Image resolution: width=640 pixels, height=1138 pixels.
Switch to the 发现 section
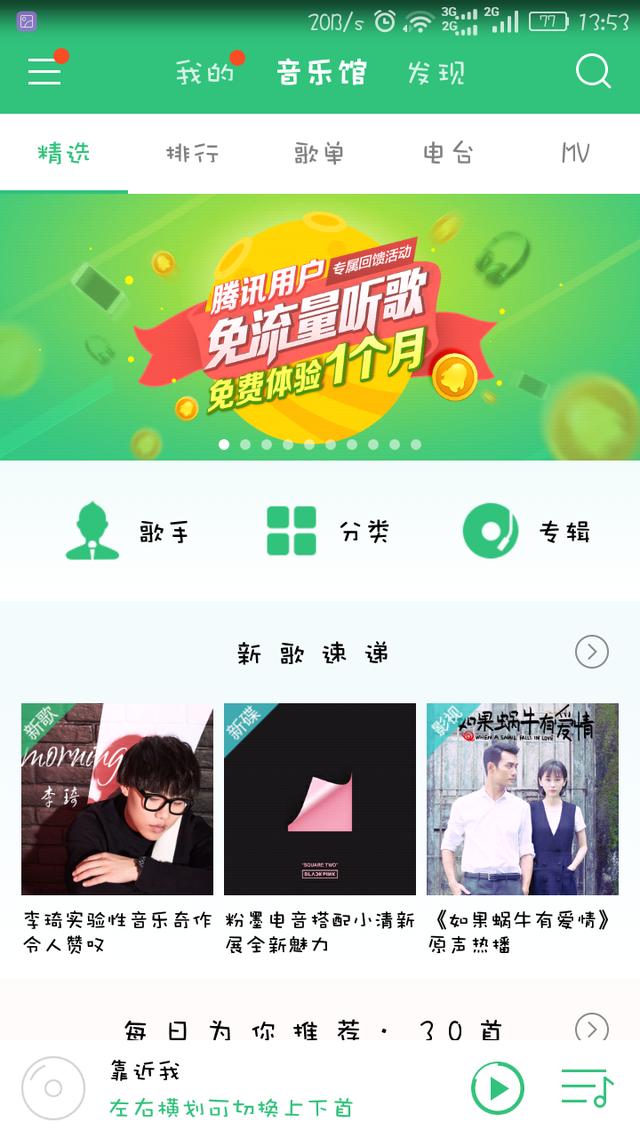click(x=436, y=73)
